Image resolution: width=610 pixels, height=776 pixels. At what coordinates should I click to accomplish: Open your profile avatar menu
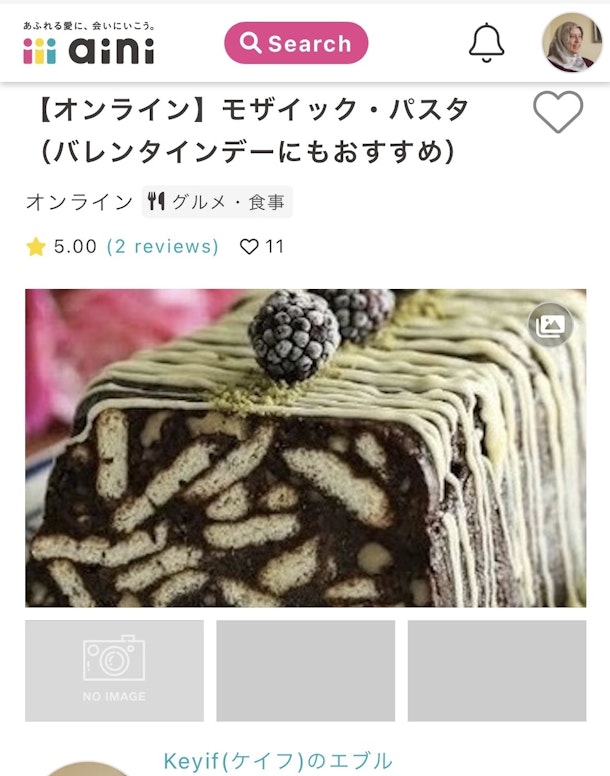(x=572, y=43)
